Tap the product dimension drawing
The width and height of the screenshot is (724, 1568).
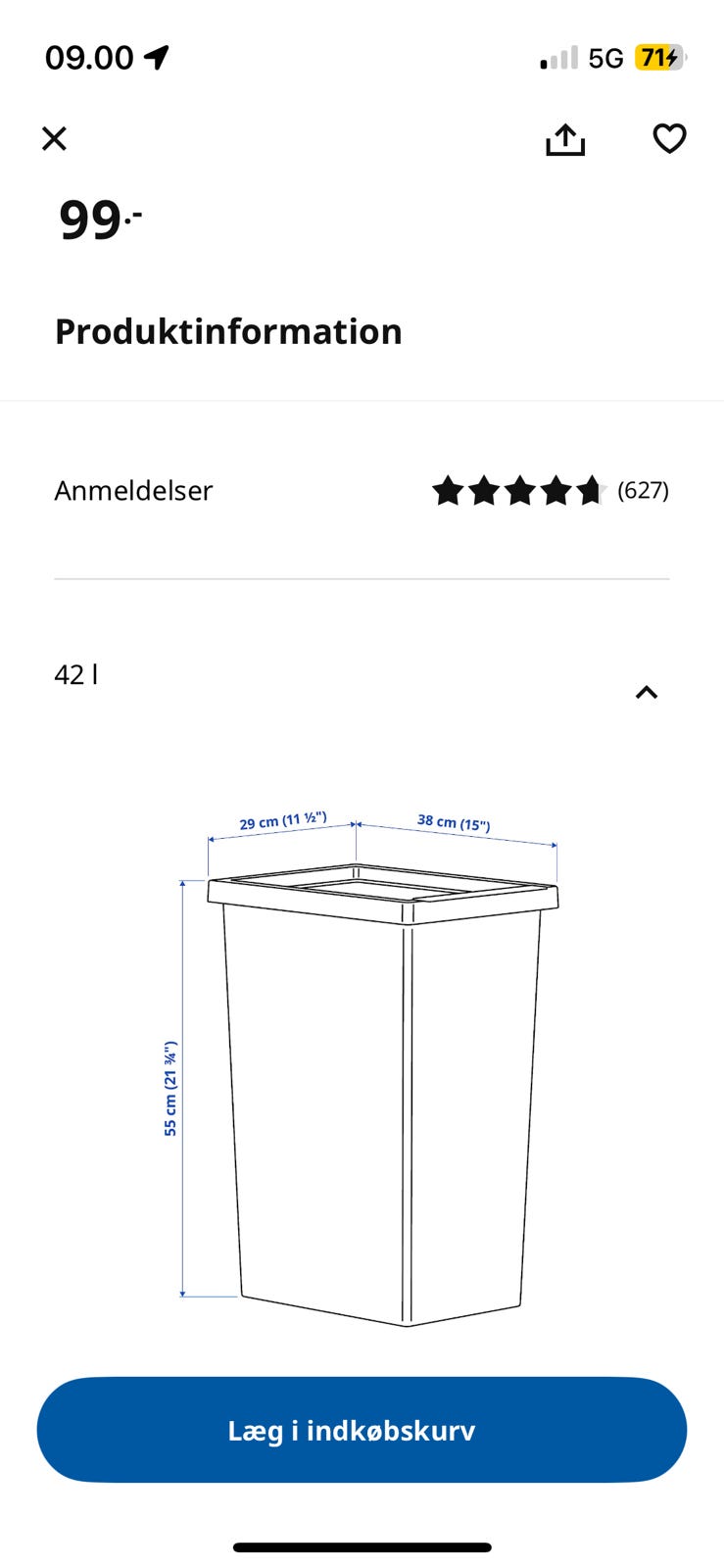(372, 1078)
